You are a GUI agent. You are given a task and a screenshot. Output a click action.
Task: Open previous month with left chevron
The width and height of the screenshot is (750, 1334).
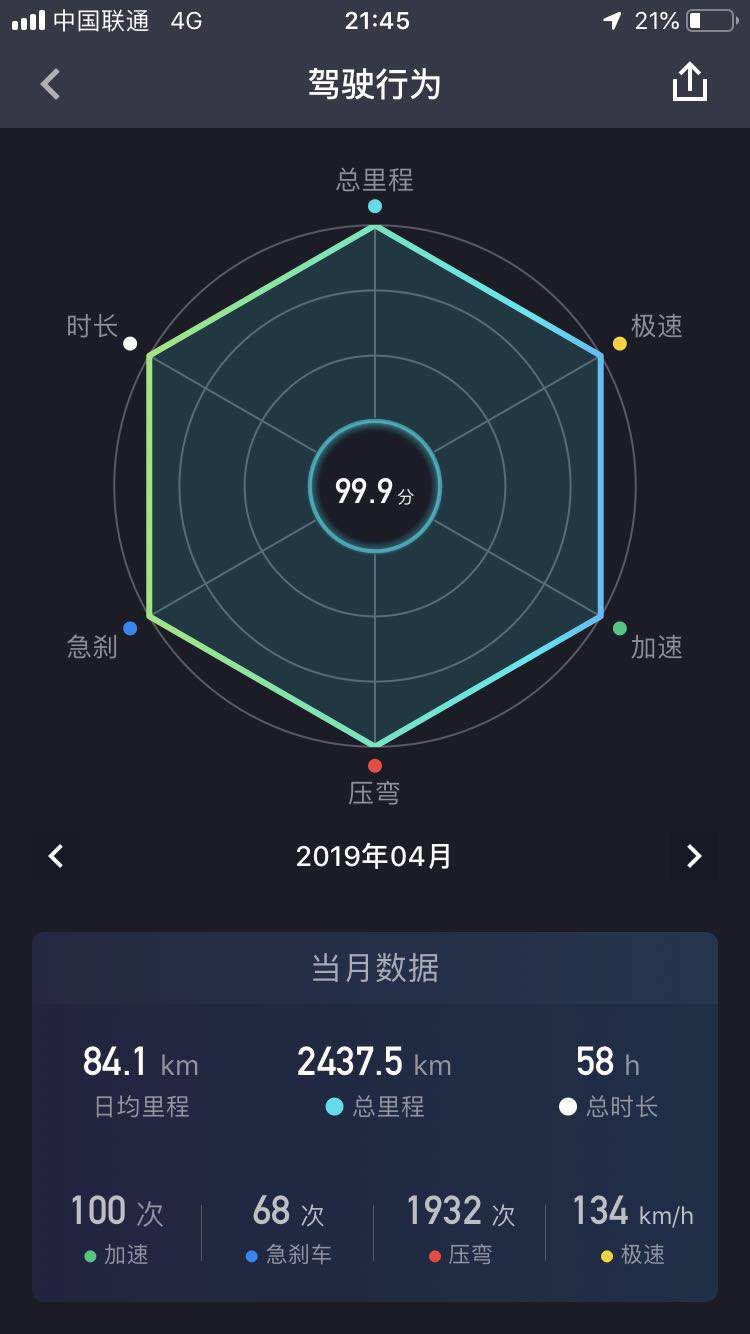(x=56, y=855)
